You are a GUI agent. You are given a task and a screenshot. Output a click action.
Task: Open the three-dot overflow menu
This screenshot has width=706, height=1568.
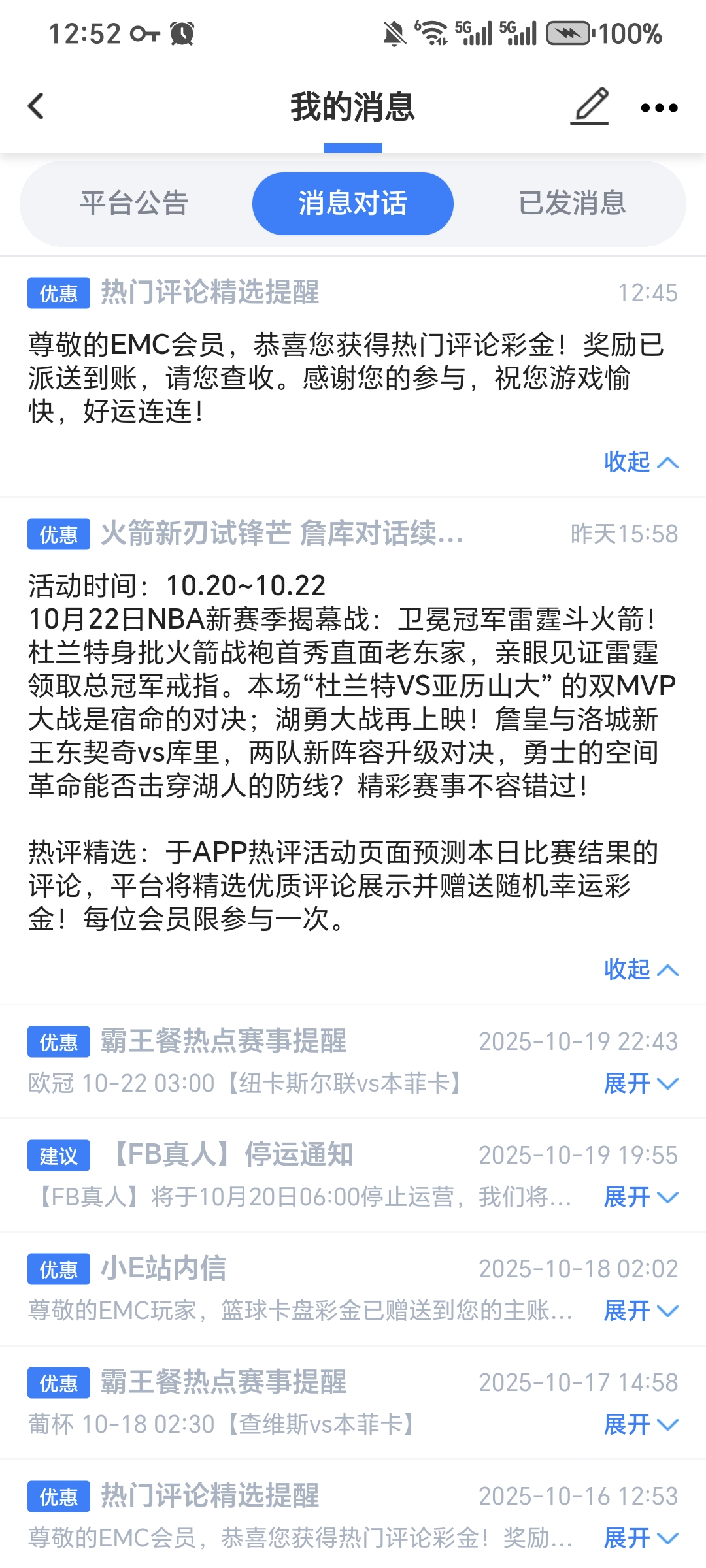pos(659,108)
